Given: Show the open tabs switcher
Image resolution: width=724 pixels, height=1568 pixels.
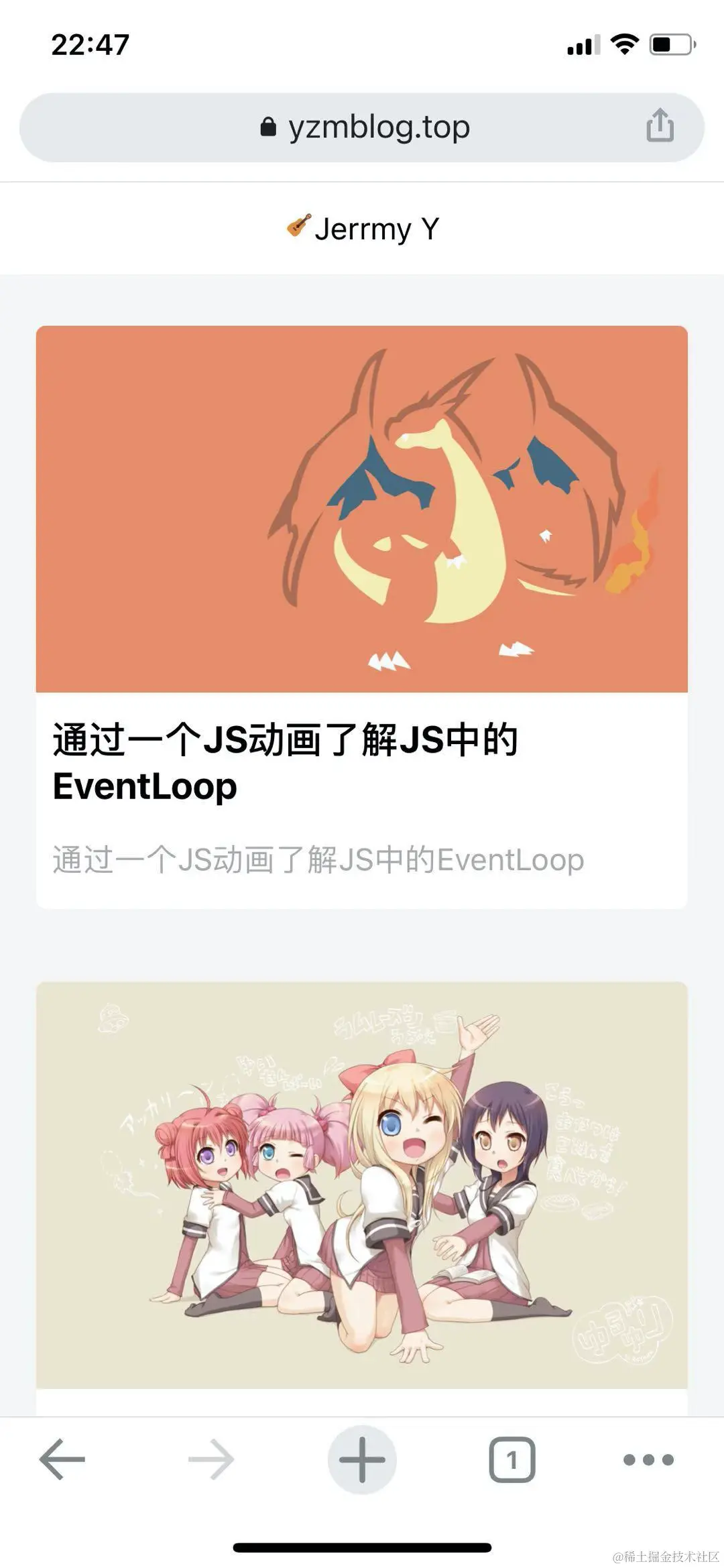Looking at the screenshot, I should tap(512, 1459).
